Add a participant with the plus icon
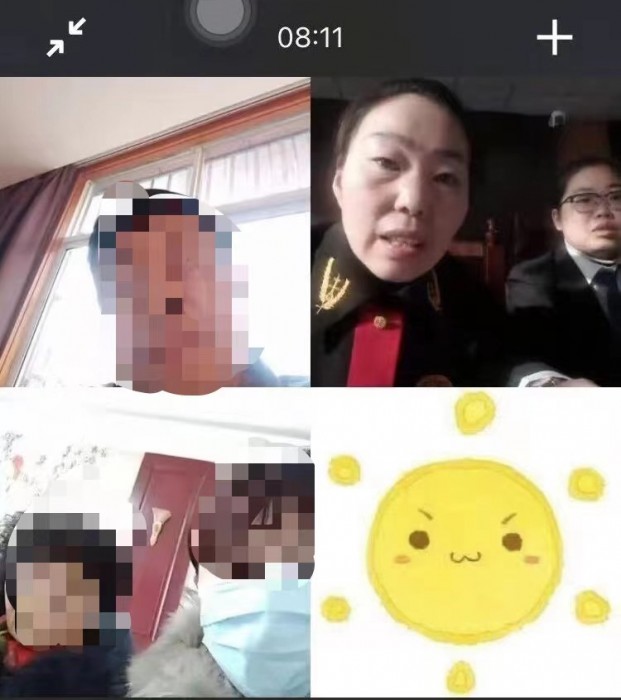The image size is (621, 700). tap(554, 38)
